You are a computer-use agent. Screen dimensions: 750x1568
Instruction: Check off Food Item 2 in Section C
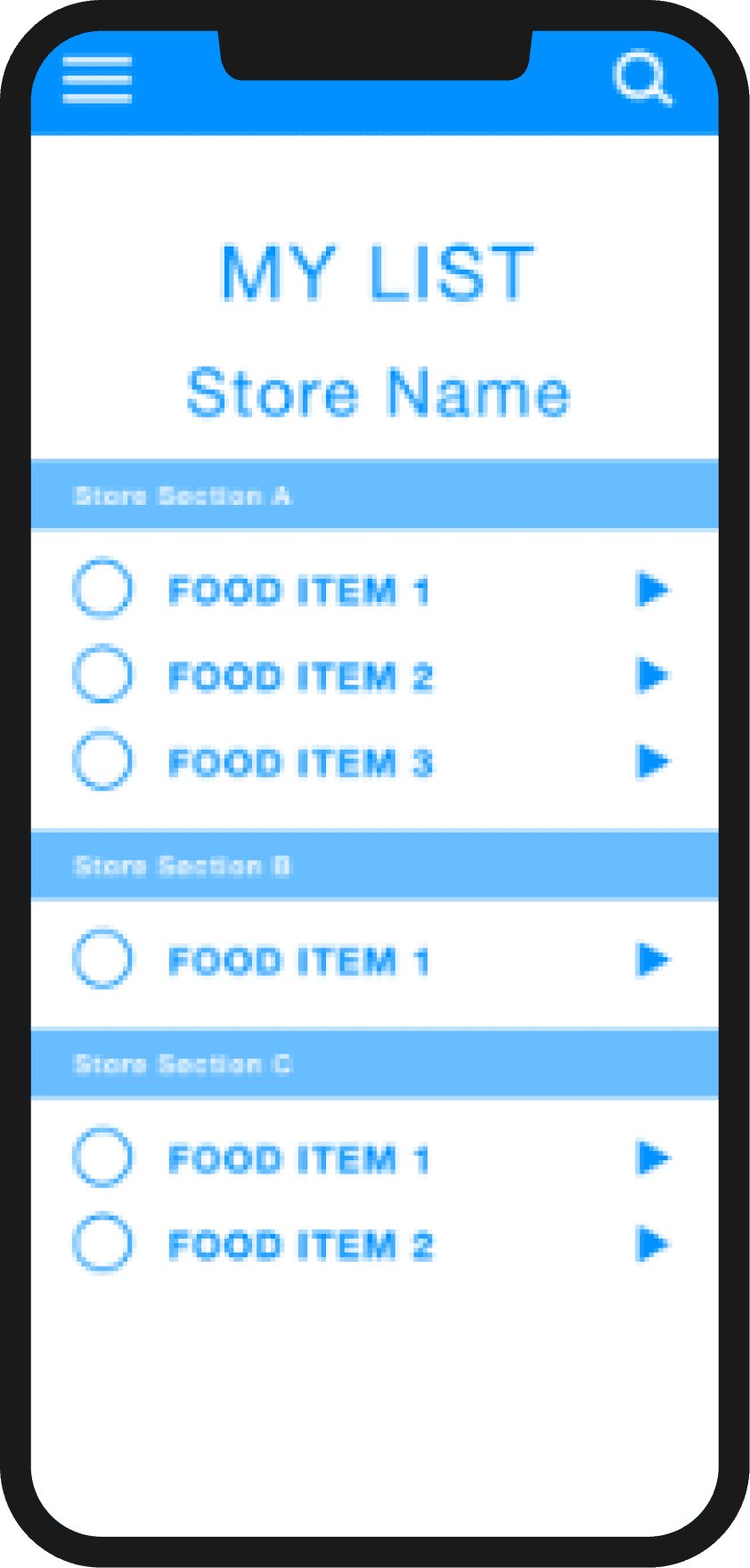click(x=102, y=1243)
